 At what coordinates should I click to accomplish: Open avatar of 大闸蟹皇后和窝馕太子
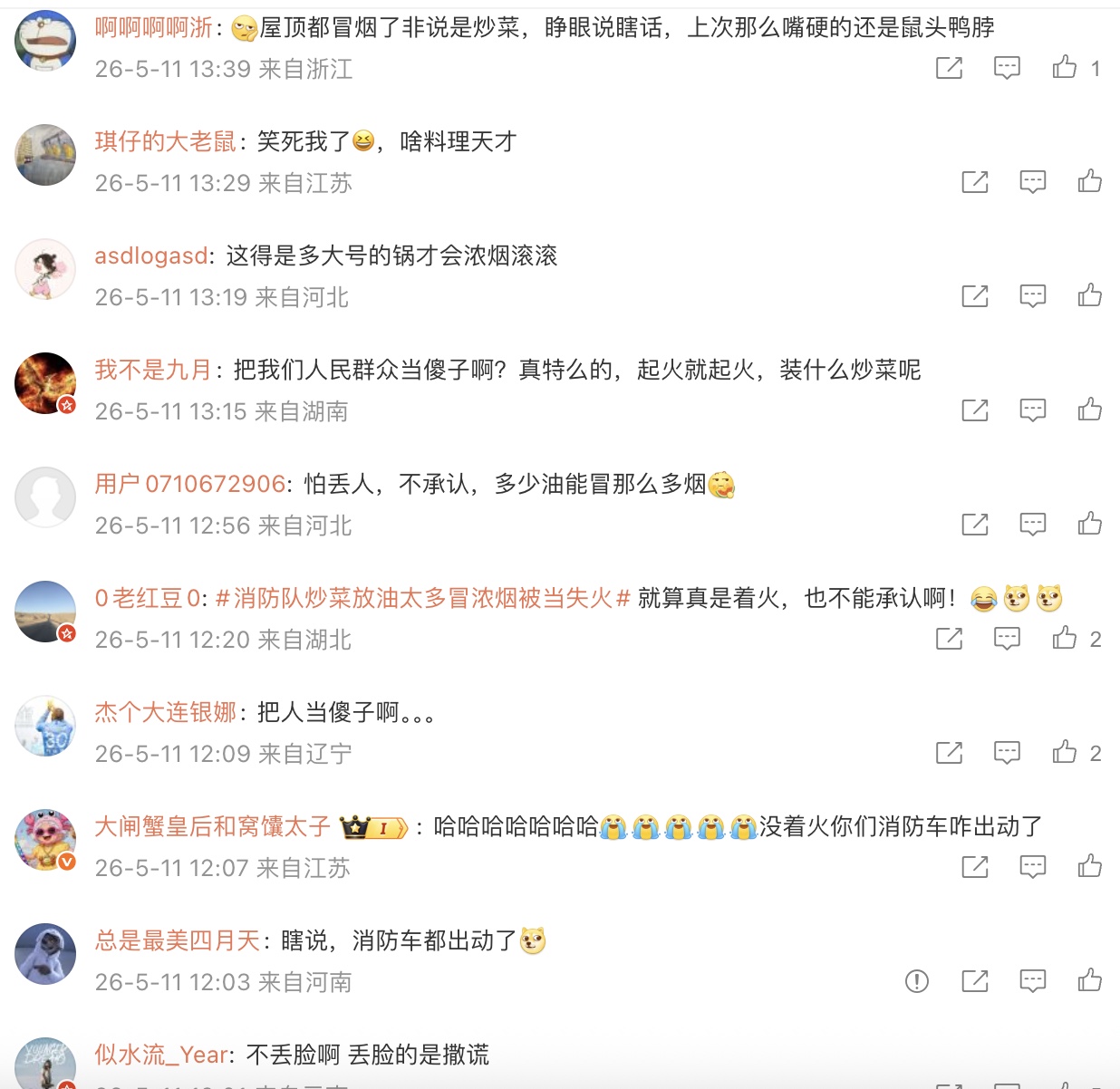tap(45, 840)
